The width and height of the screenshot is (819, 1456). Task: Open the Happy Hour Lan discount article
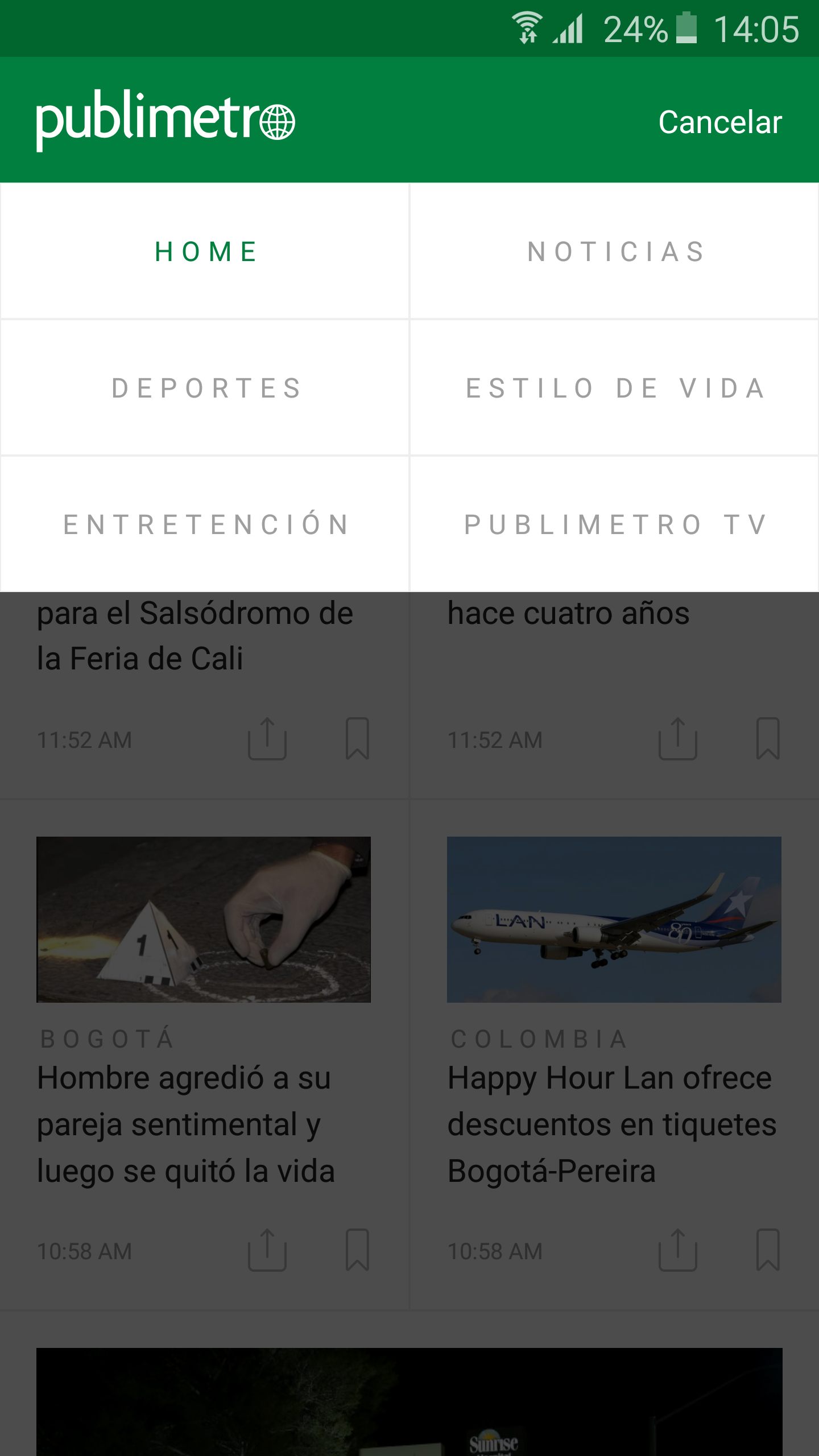click(612, 1123)
